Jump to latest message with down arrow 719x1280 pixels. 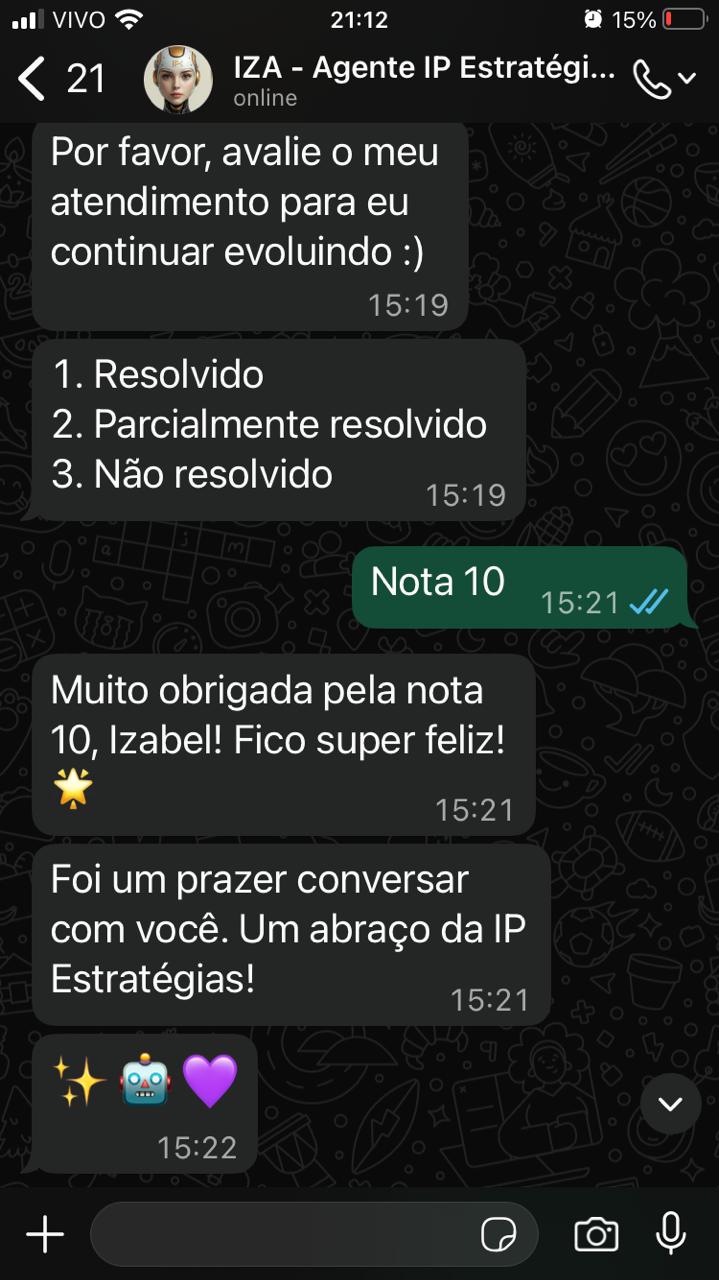[x=670, y=1104]
